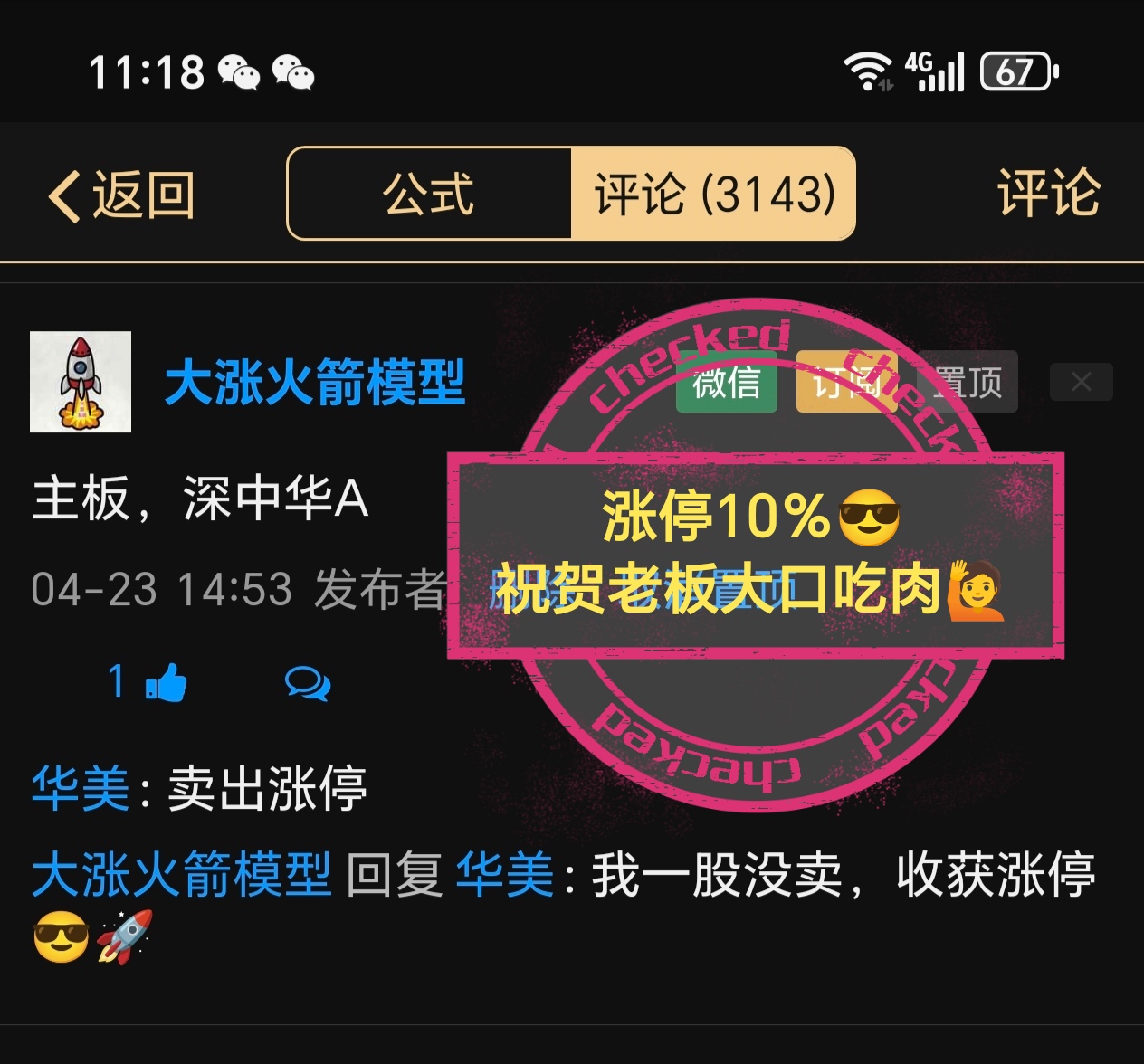The width and height of the screenshot is (1144, 1064).
Task: Write a comment via the top-right 评论 button
Action: pyautogui.click(x=1048, y=194)
